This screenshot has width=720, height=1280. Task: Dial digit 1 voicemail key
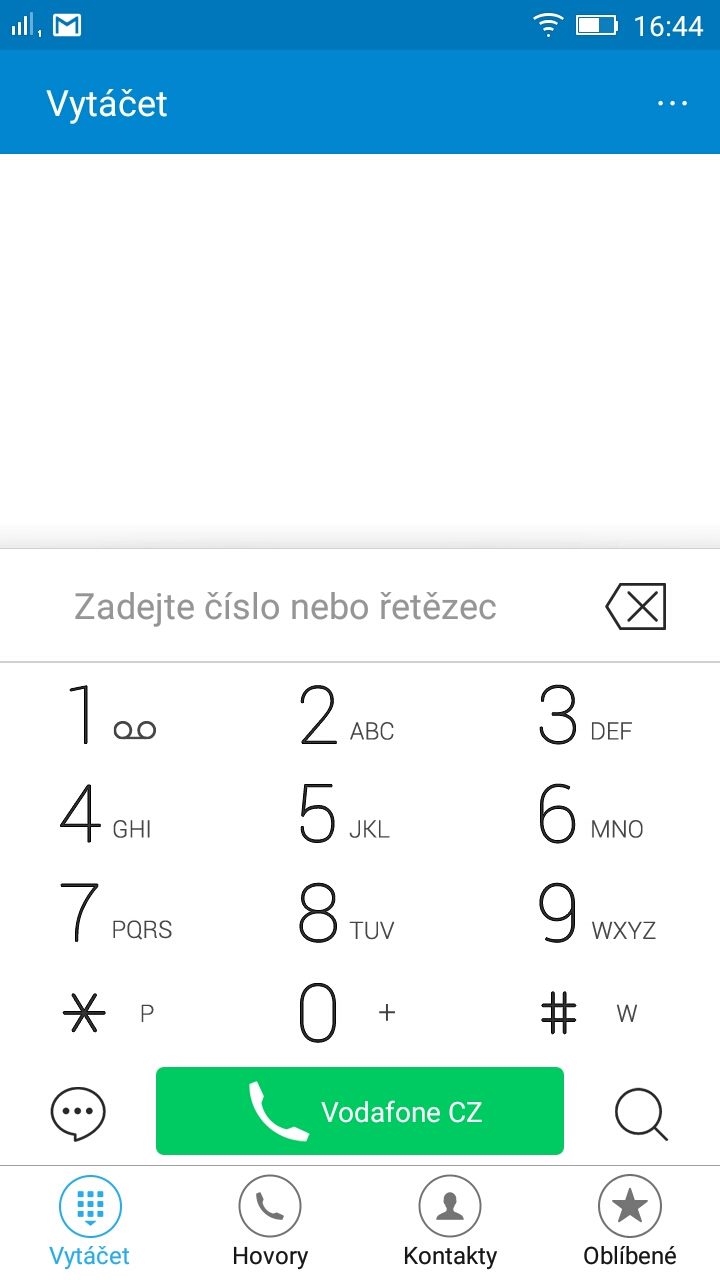[x=110, y=715]
